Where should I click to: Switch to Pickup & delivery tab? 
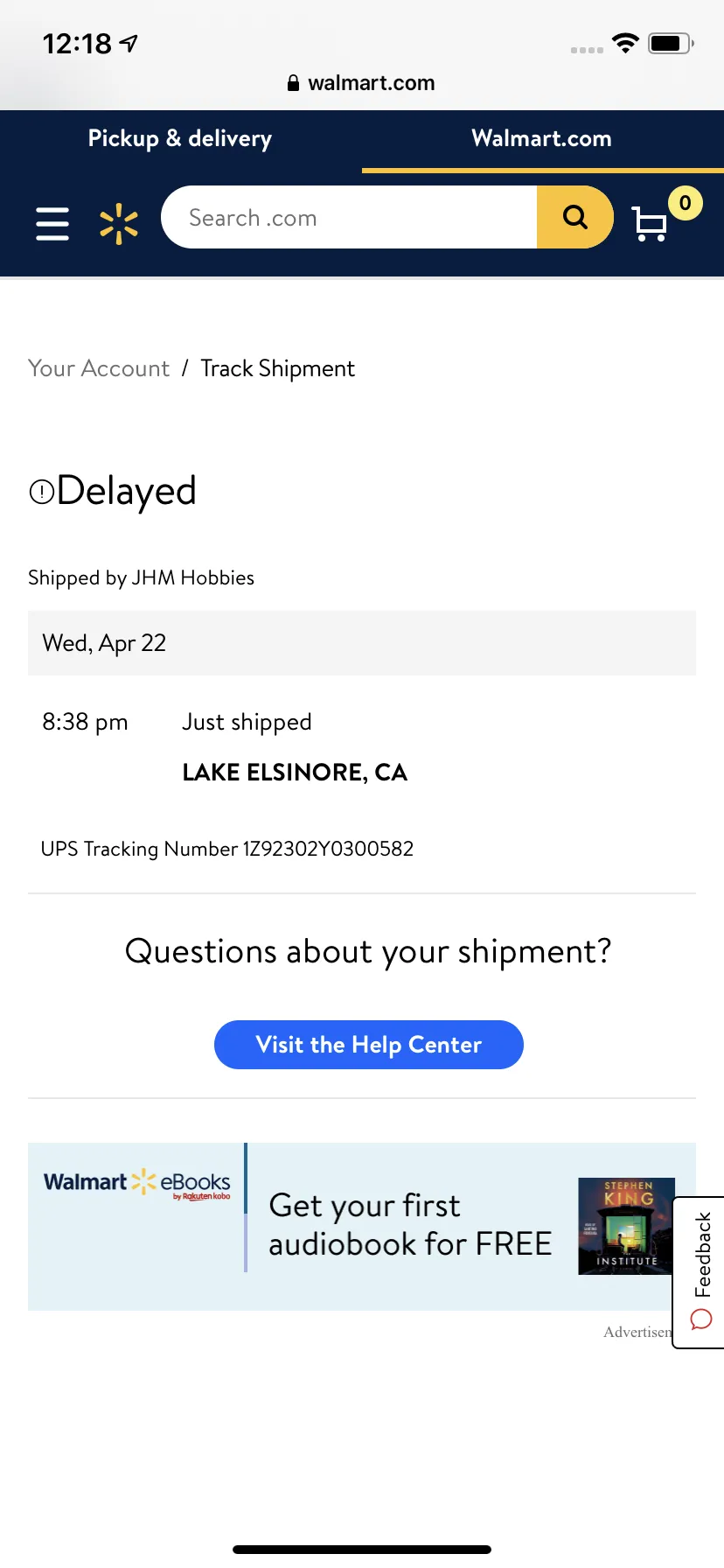(180, 138)
